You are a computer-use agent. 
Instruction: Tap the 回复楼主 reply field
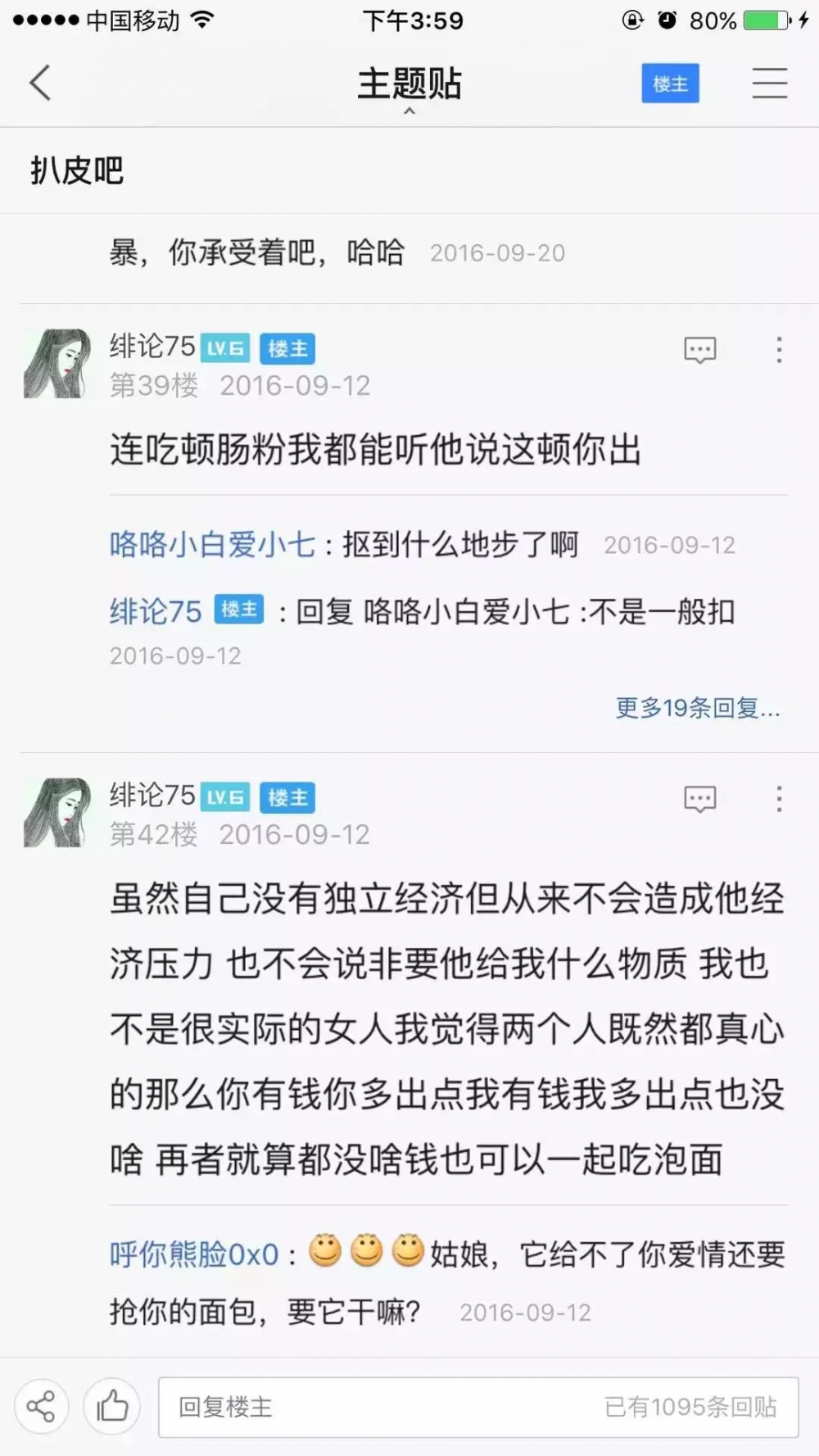pyautogui.click(x=478, y=1407)
